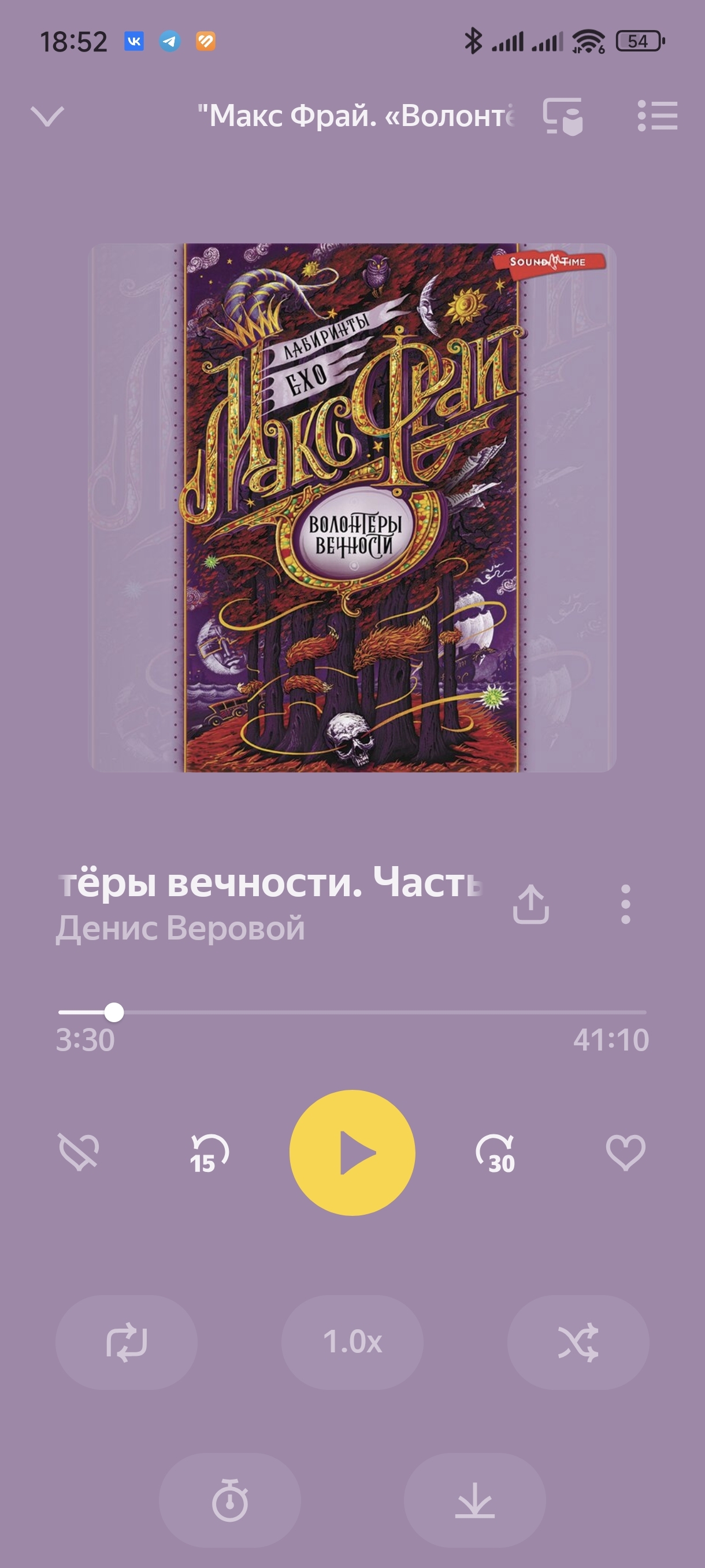
Task: Start playback with the yellow play button
Action: (x=352, y=1152)
